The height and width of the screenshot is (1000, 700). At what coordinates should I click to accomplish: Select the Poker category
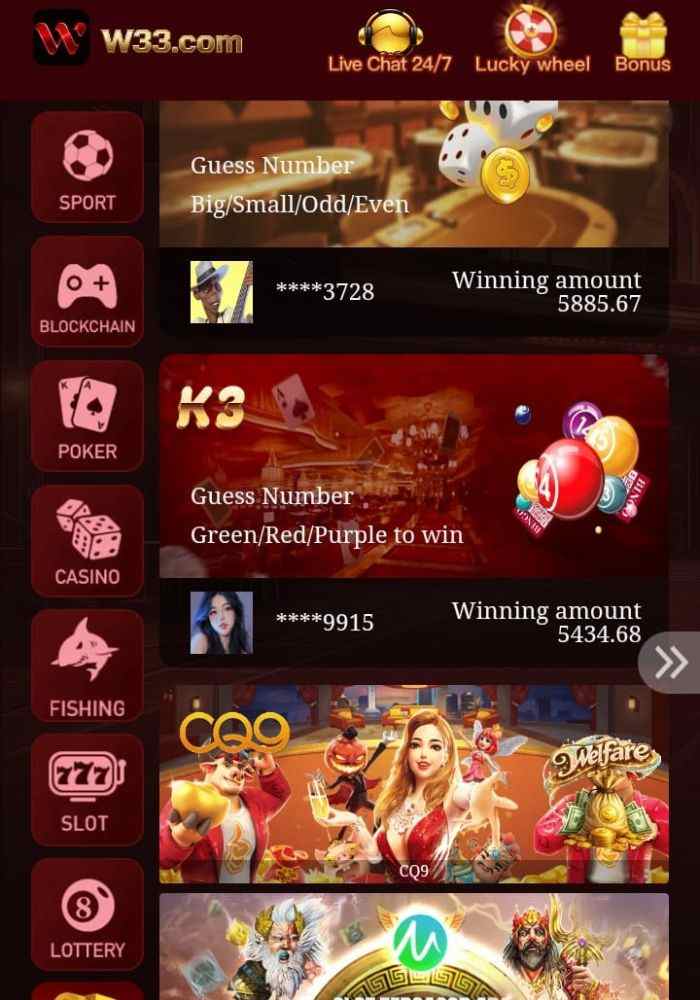coord(87,416)
